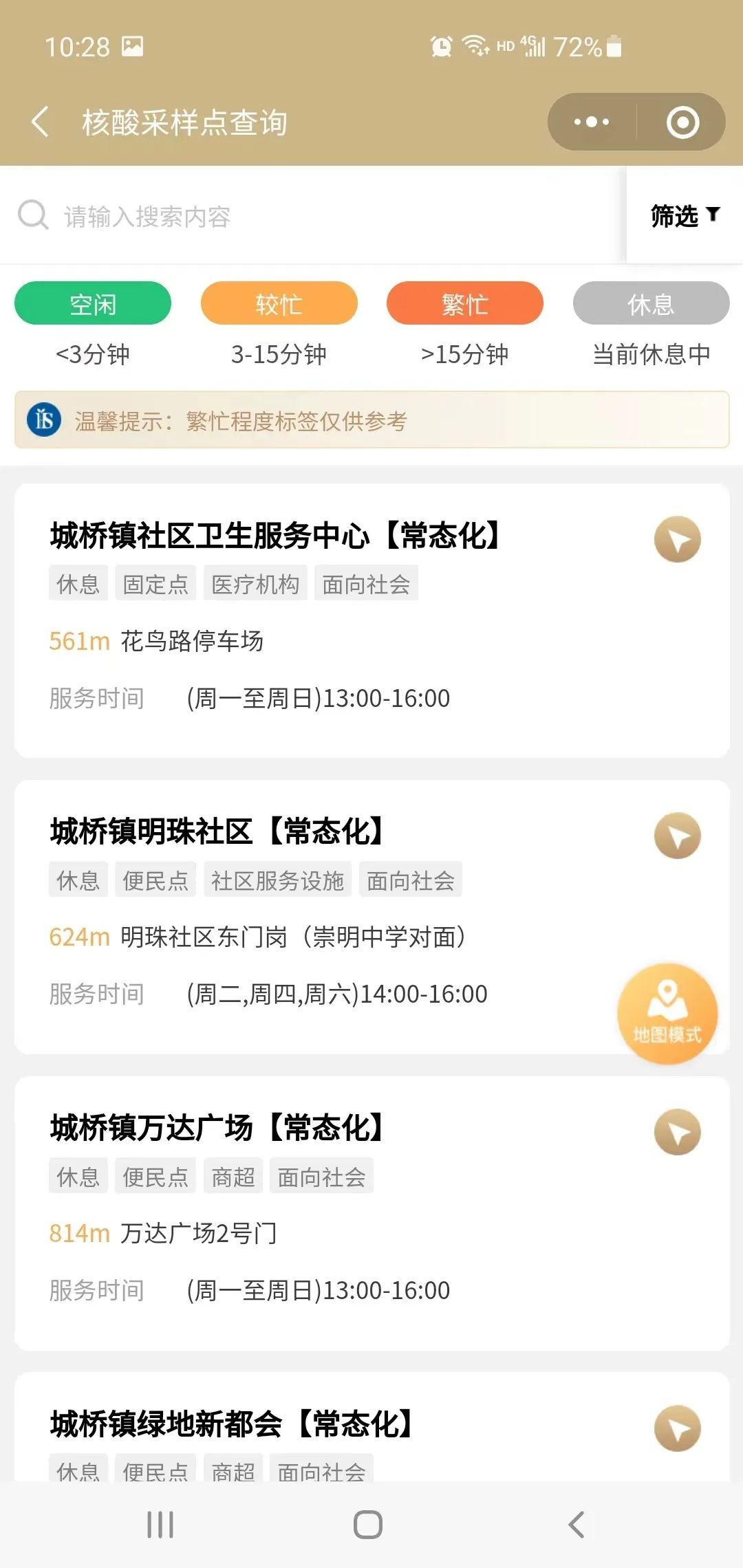743x1568 pixels.
Task: Close the mini program via circle icon
Action: 682,122
